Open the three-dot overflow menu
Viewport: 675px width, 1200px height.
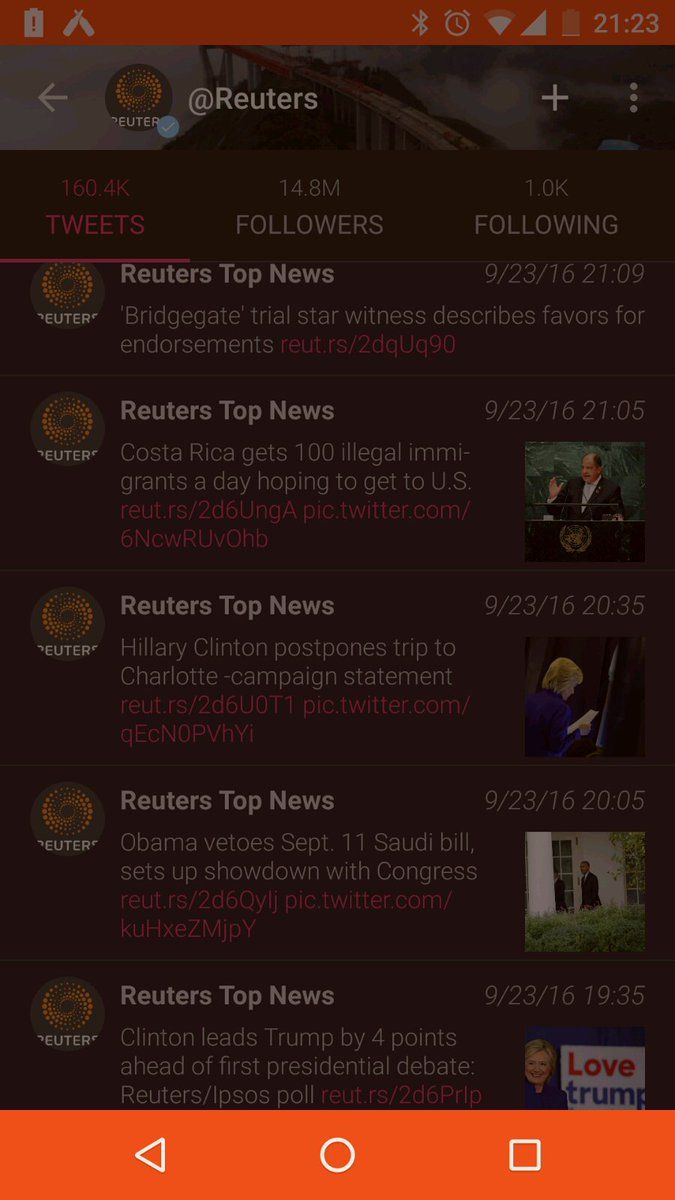(x=634, y=97)
